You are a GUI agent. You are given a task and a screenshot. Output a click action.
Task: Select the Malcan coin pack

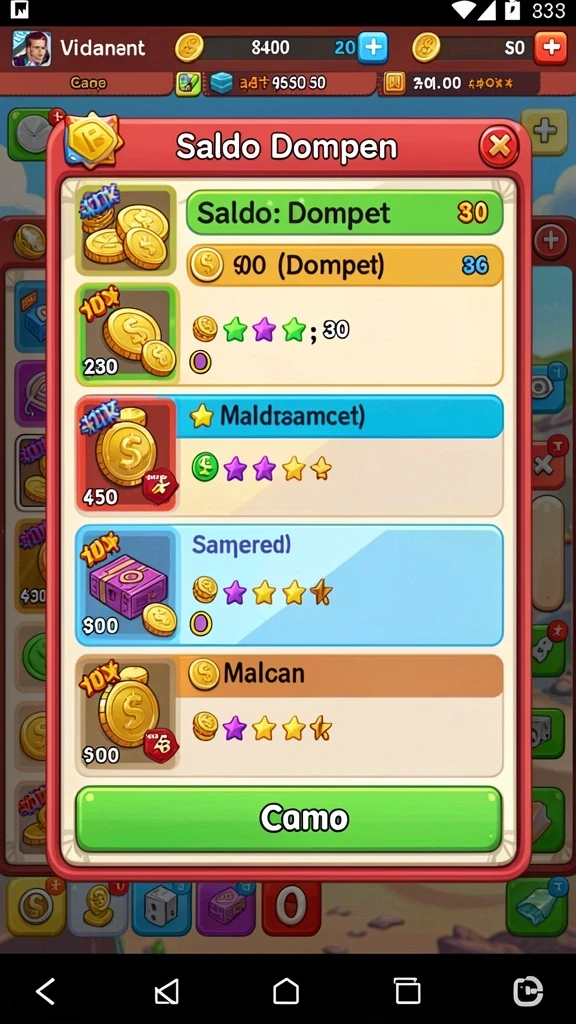(289, 715)
